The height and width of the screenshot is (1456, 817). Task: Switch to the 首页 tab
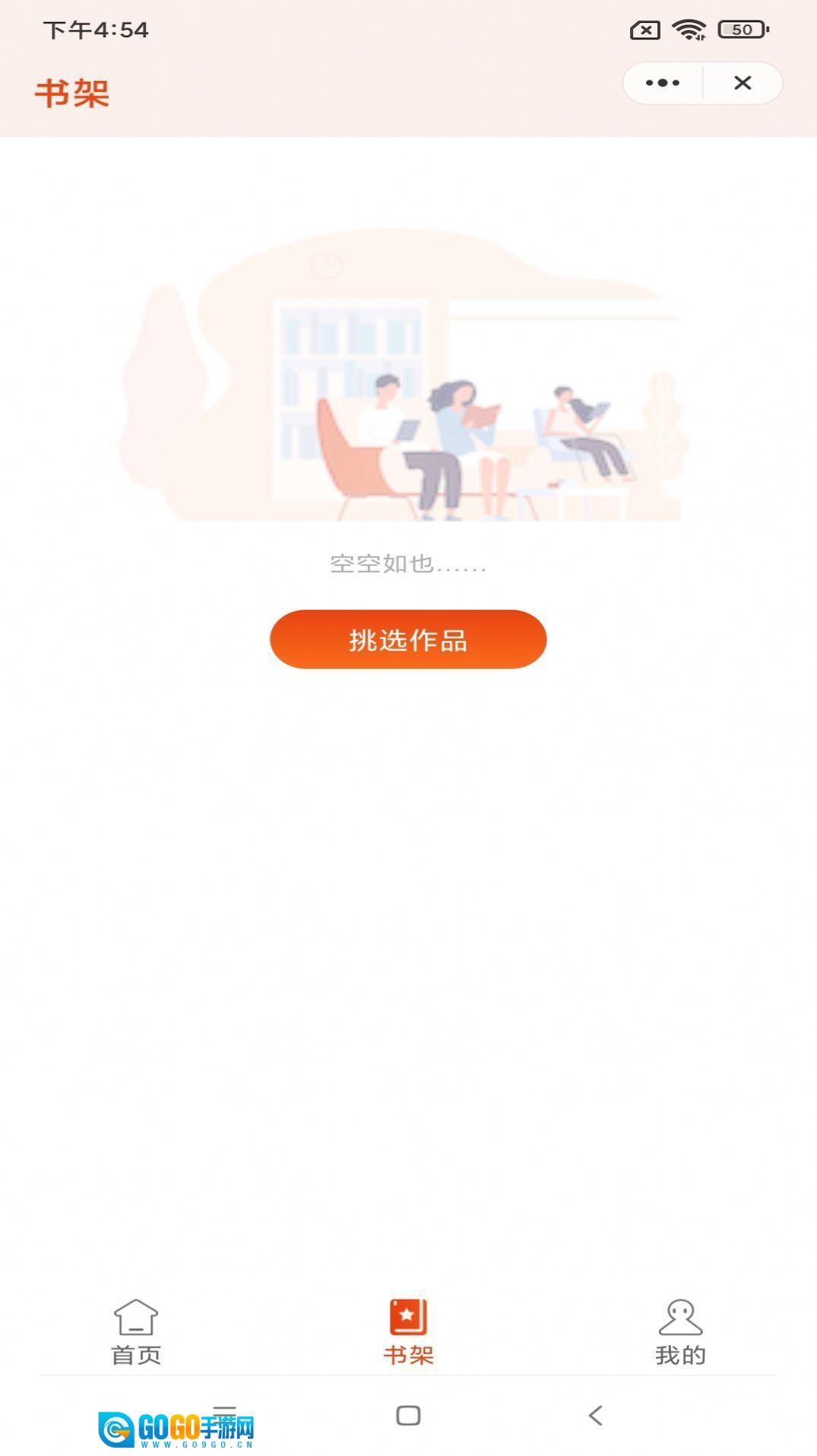pyautogui.click(x=136, y=1332)
